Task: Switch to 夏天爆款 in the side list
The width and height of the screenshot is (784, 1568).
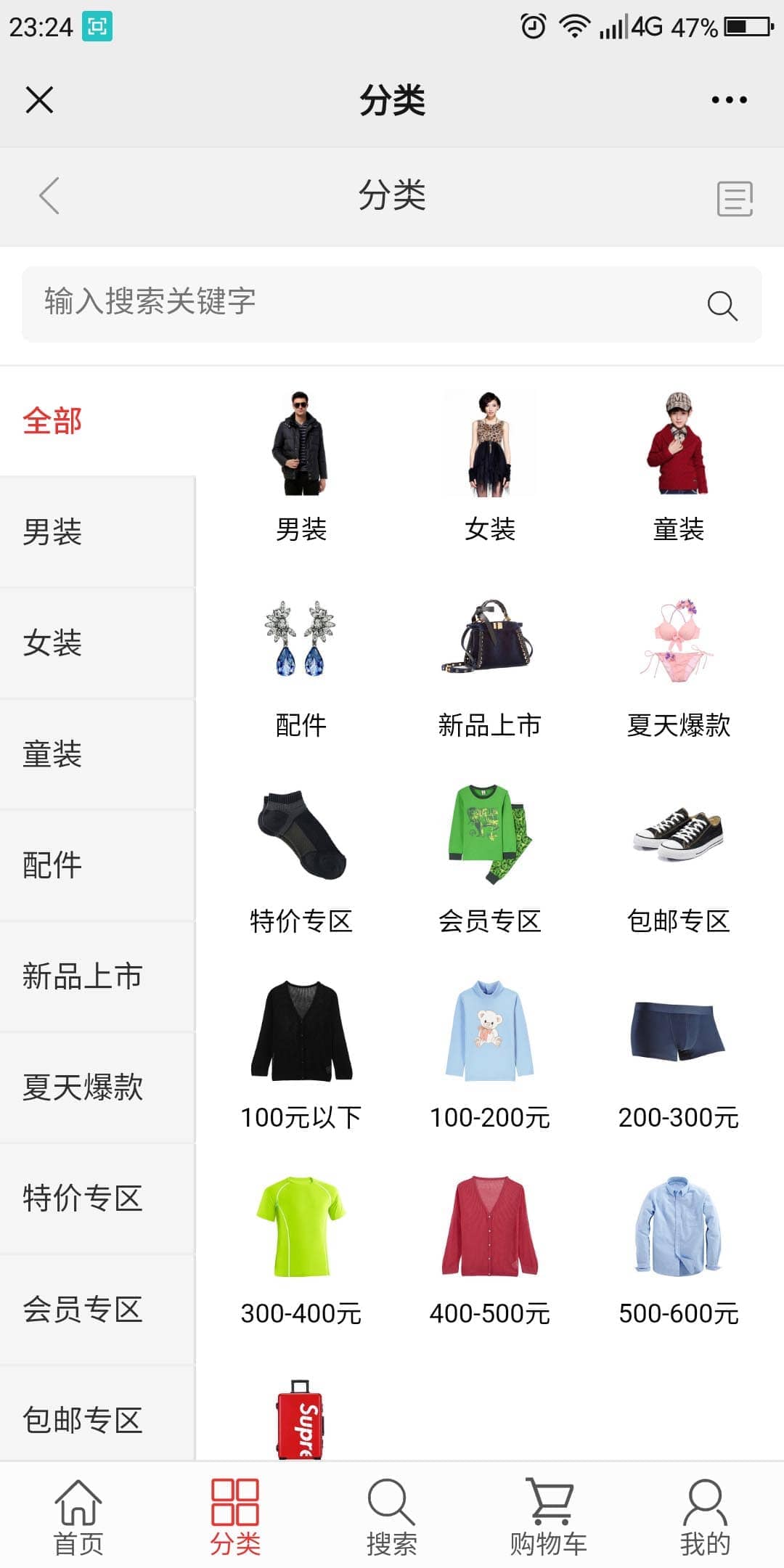Action: pyautogui.click(x=83, y=1087)
